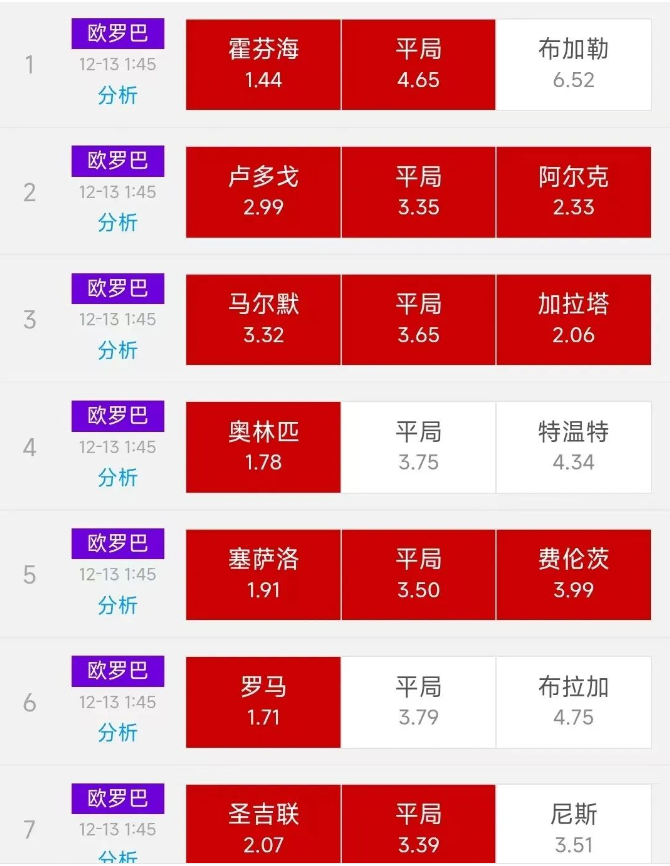Open 分析 for the 卢多戈 match

(x=117, y=222)
